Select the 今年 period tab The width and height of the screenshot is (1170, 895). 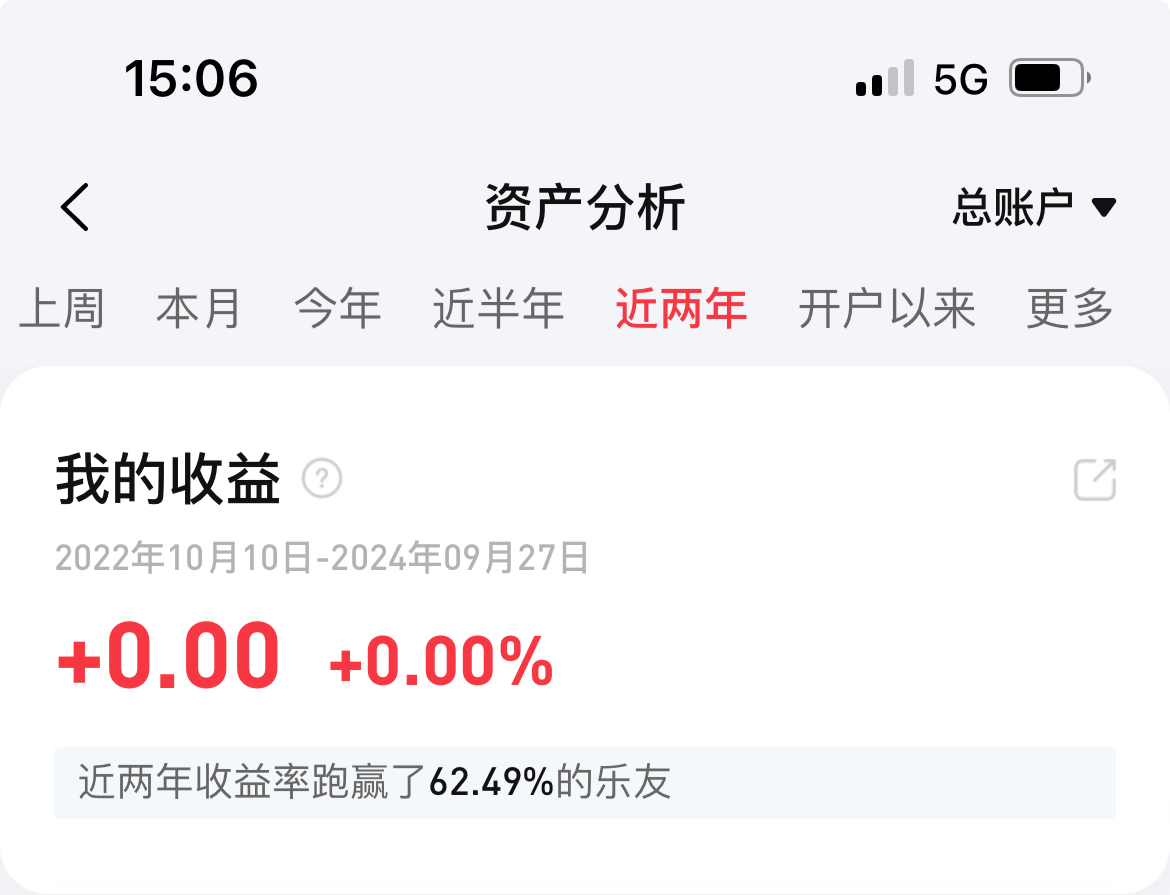click(338, 309)
